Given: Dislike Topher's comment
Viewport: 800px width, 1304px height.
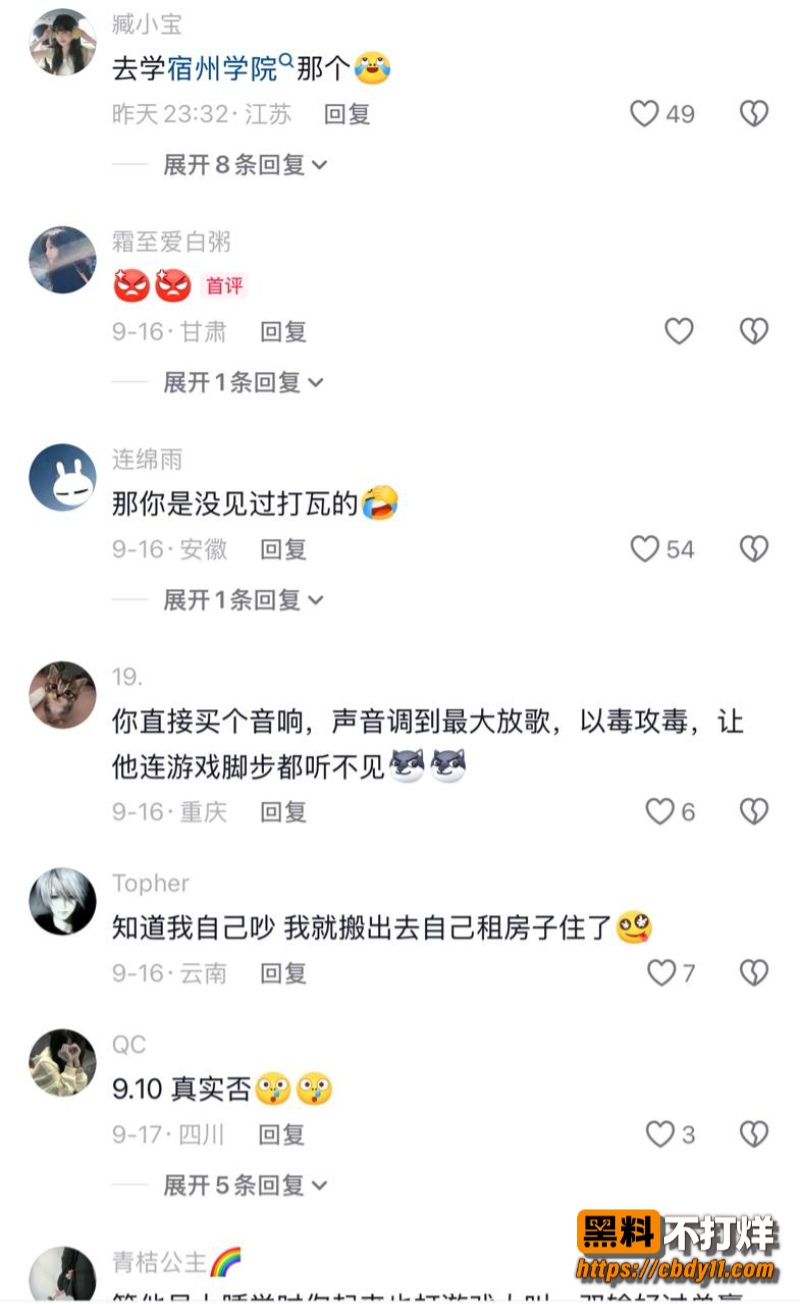Looking at the screenshot, I should [x=754, y=972].
